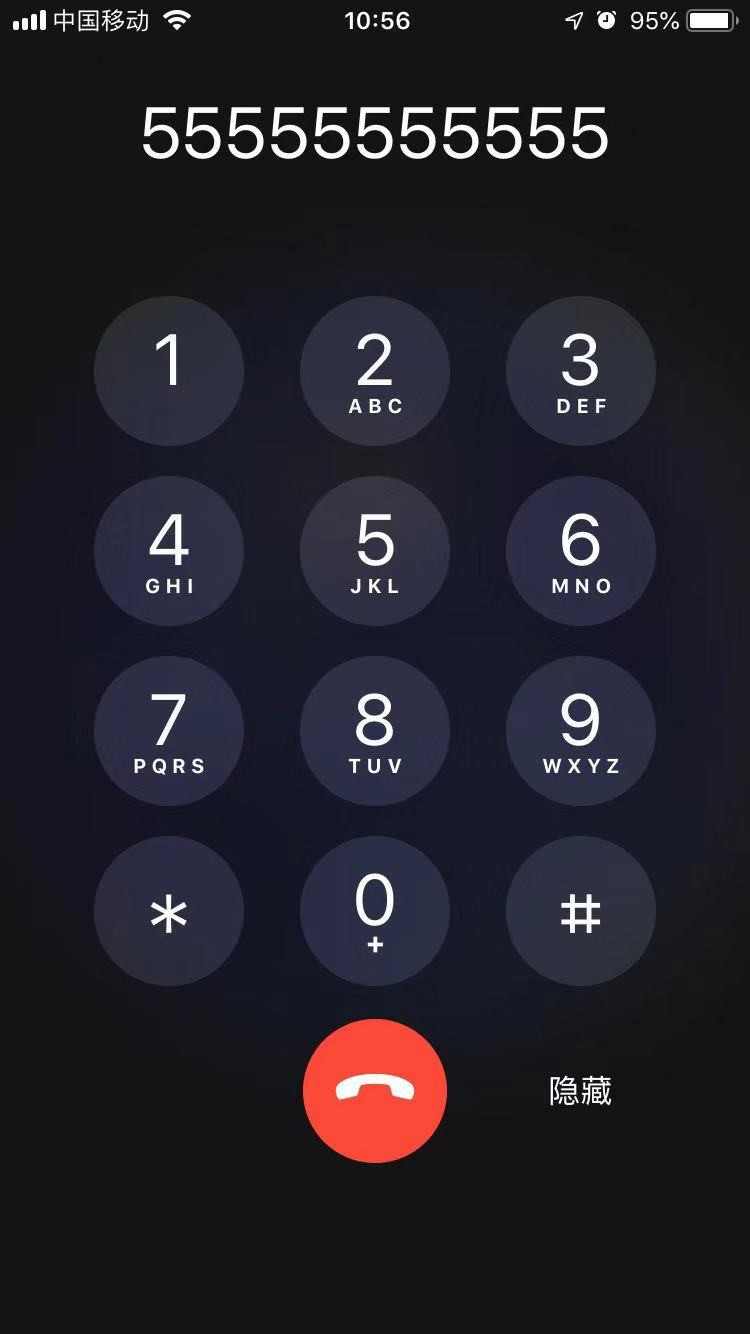This screenshot has width=750, height=1334.
Task: Hide the keypad via 隐藏
Action: pos(580,1091)
